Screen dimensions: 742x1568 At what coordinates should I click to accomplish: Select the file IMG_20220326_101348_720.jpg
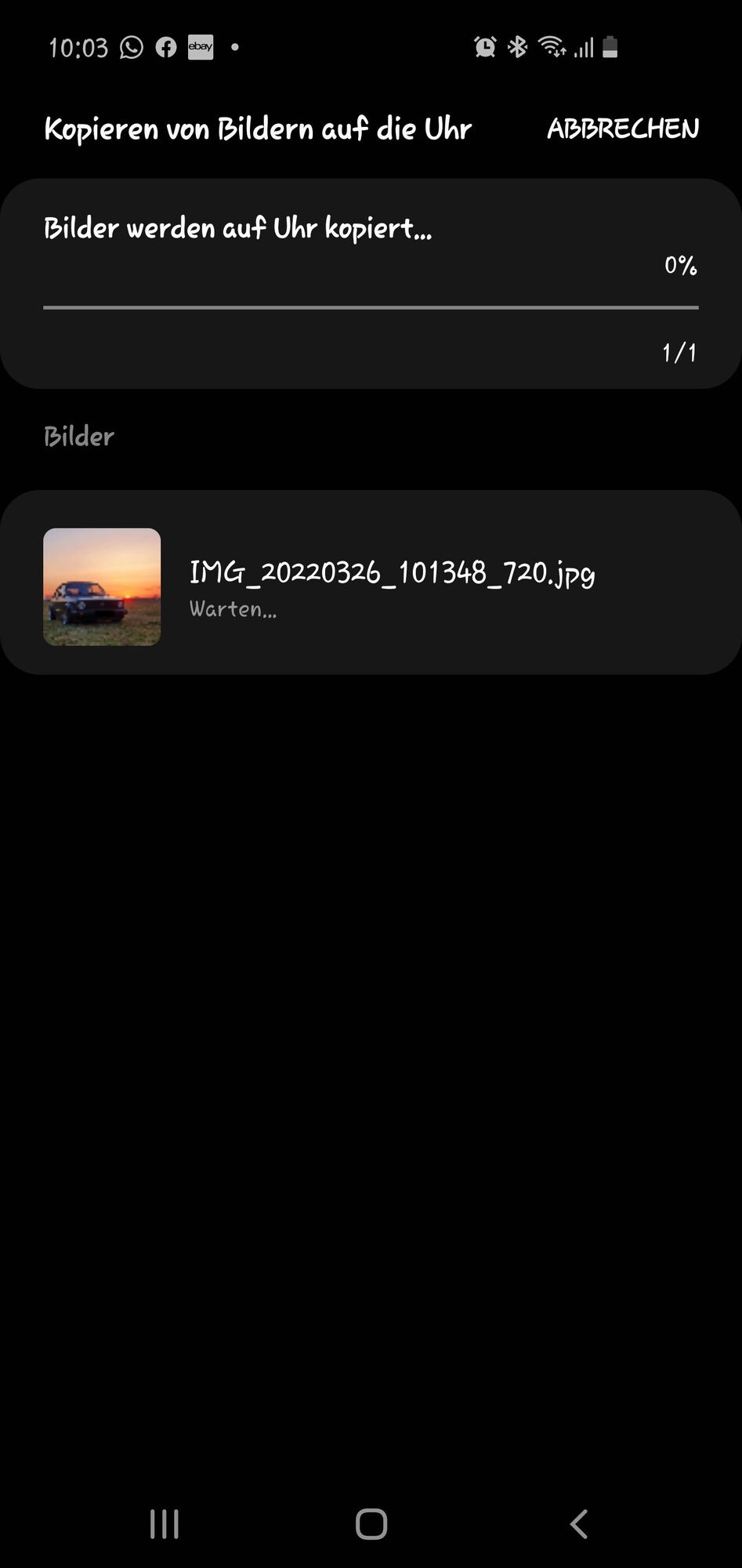392,573
